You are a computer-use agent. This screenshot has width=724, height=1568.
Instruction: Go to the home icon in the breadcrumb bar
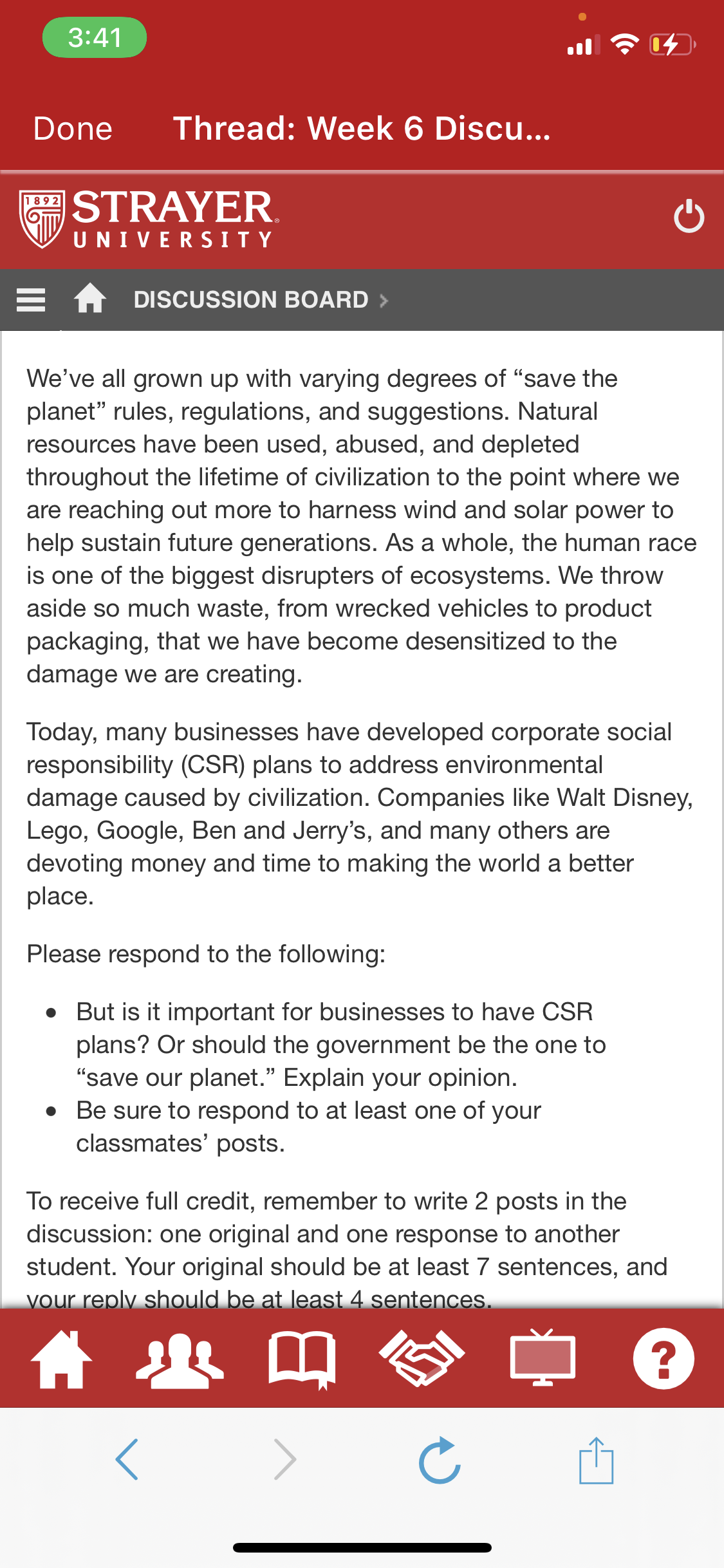click(89, 299)
